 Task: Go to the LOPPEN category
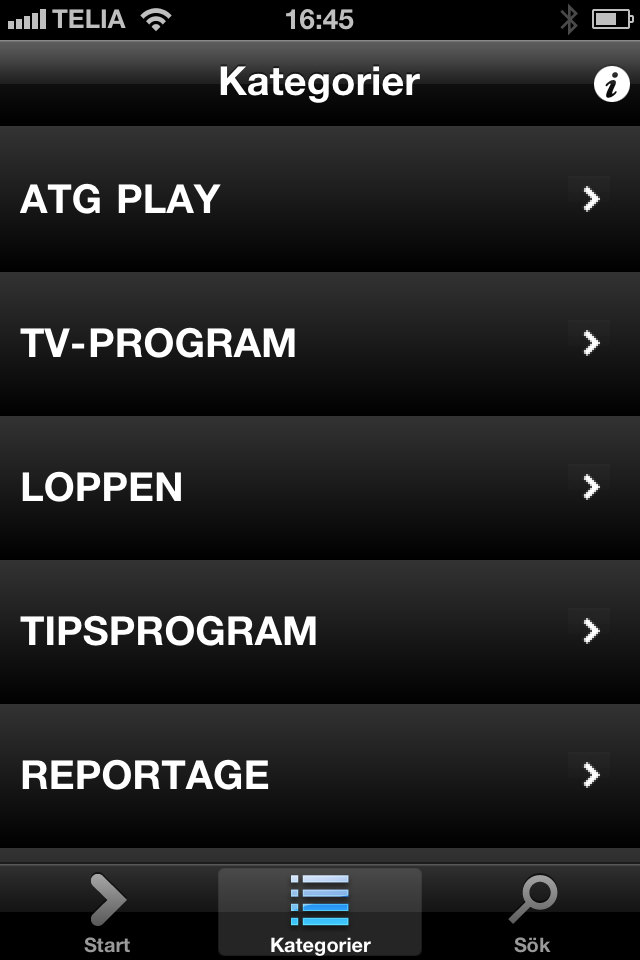click(x=320, y=487)
